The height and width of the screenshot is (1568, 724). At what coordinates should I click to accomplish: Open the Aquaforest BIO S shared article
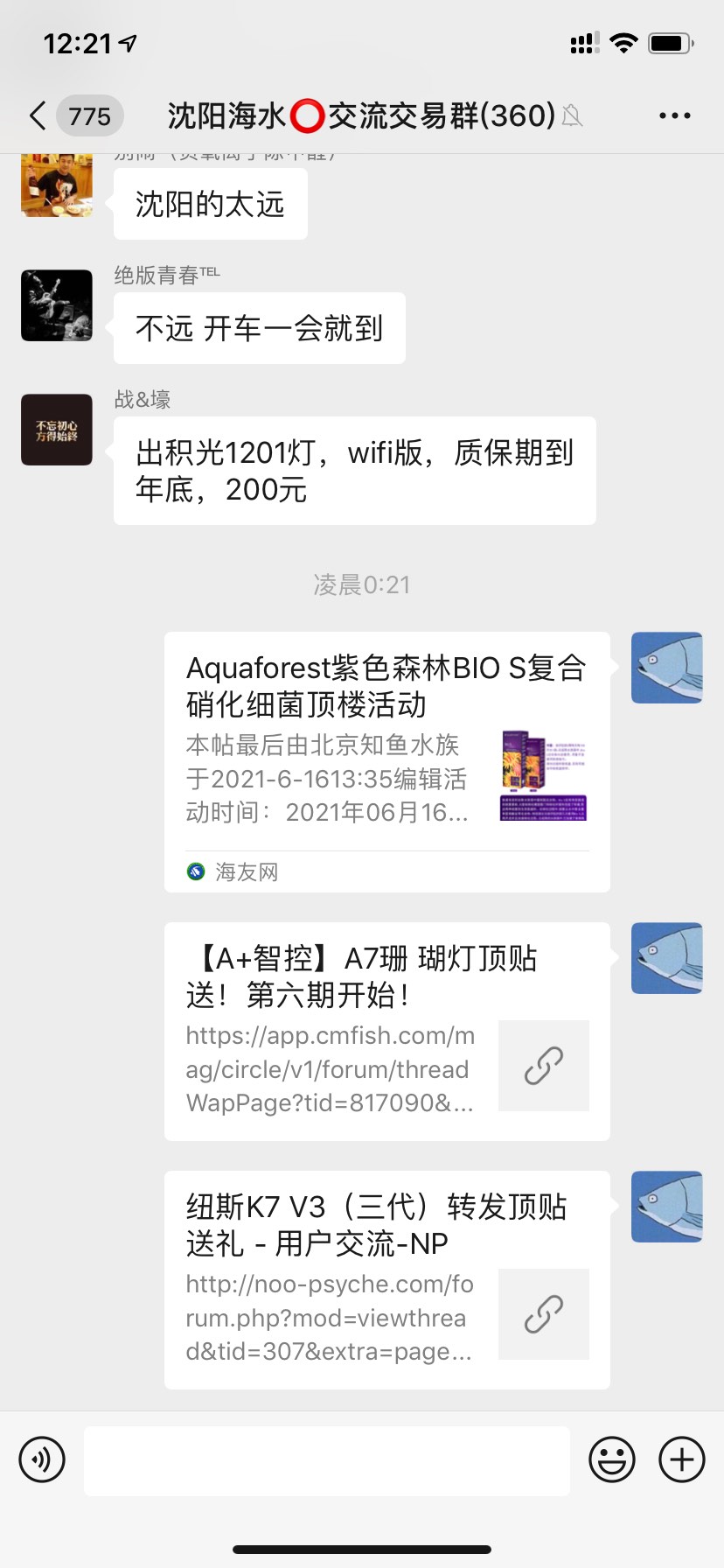click(x=386, y=761)
